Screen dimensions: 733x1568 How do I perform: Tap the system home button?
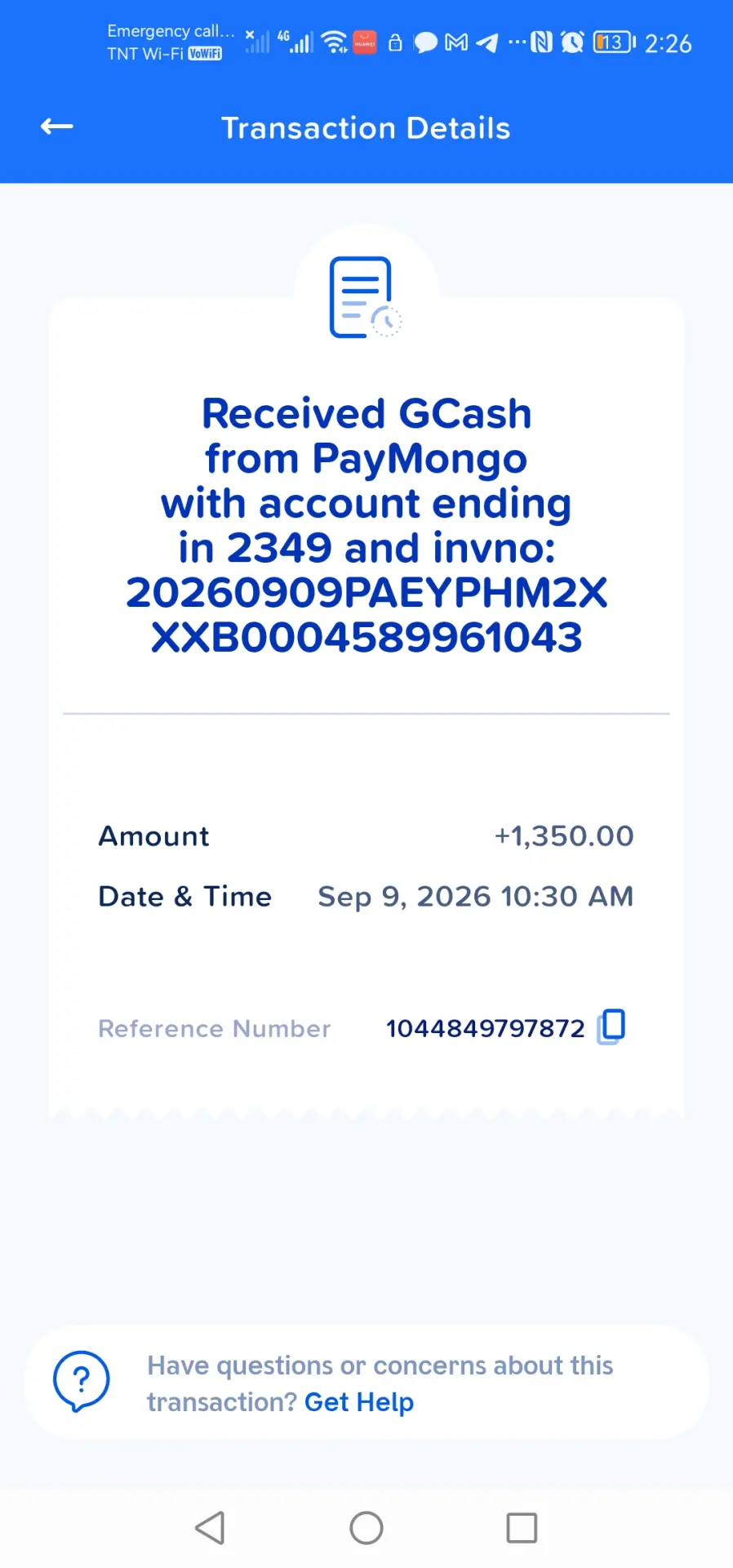[x=366, y=1528]
